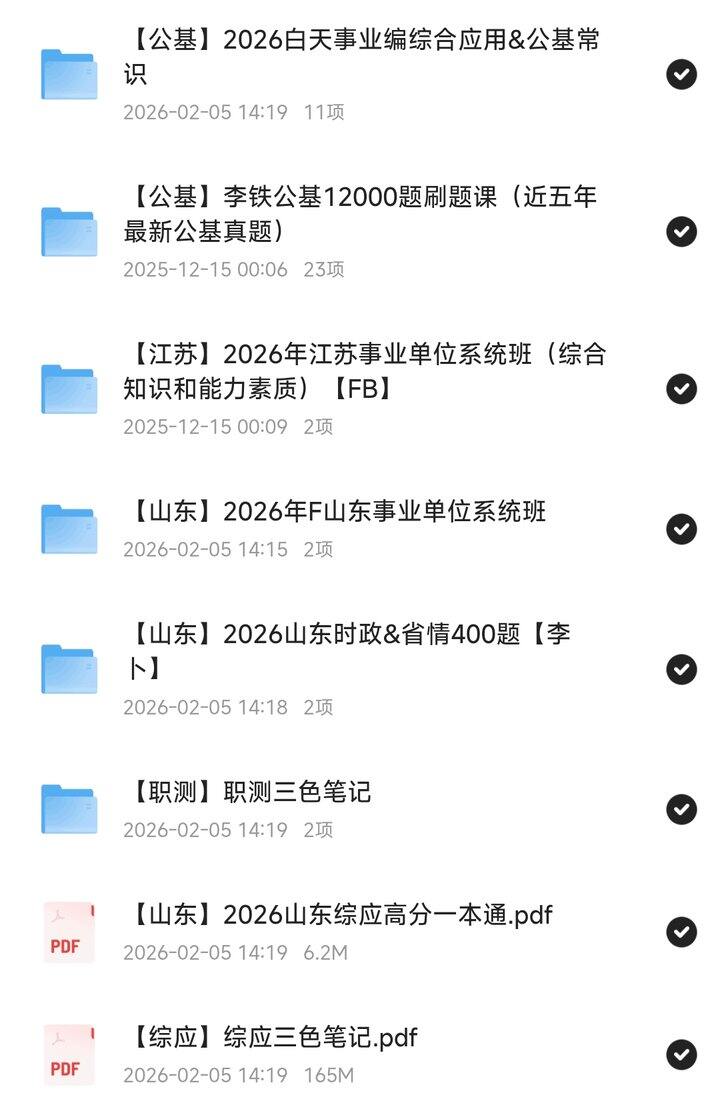This screenshot has width=720, height=1099.
Task: Open the 【公基】2026白天事业编 folder icon
Action: (x=67, y=74)
